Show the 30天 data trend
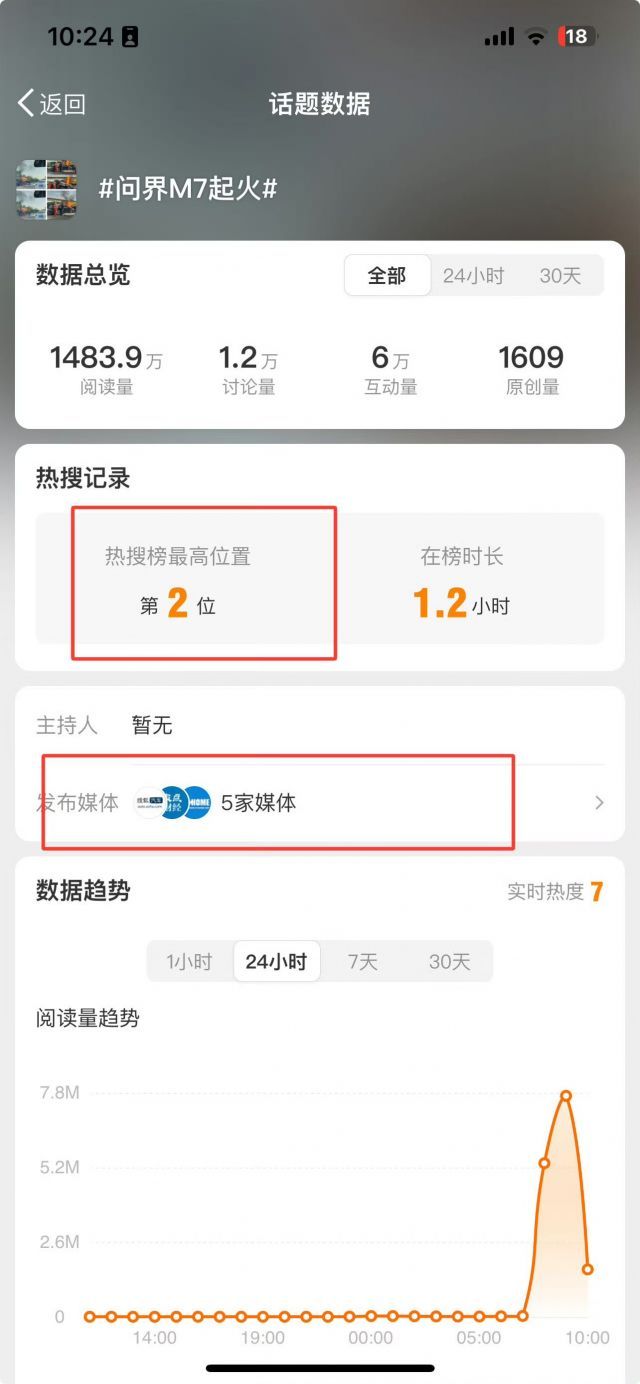 pyautogui.click(x=449, y=962)
